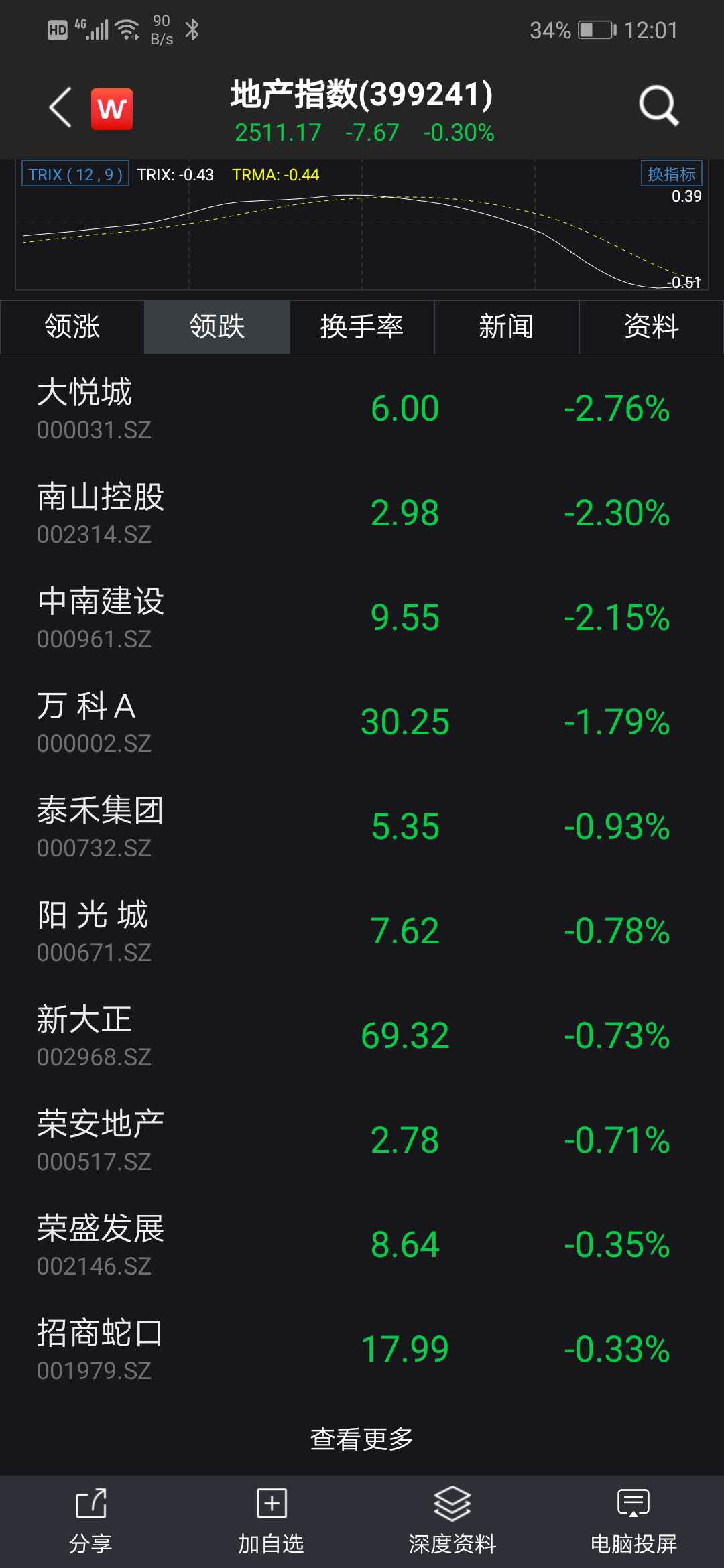Open the 资料 tab
This screenshot has height=1568, width=724.
(652, 327)
